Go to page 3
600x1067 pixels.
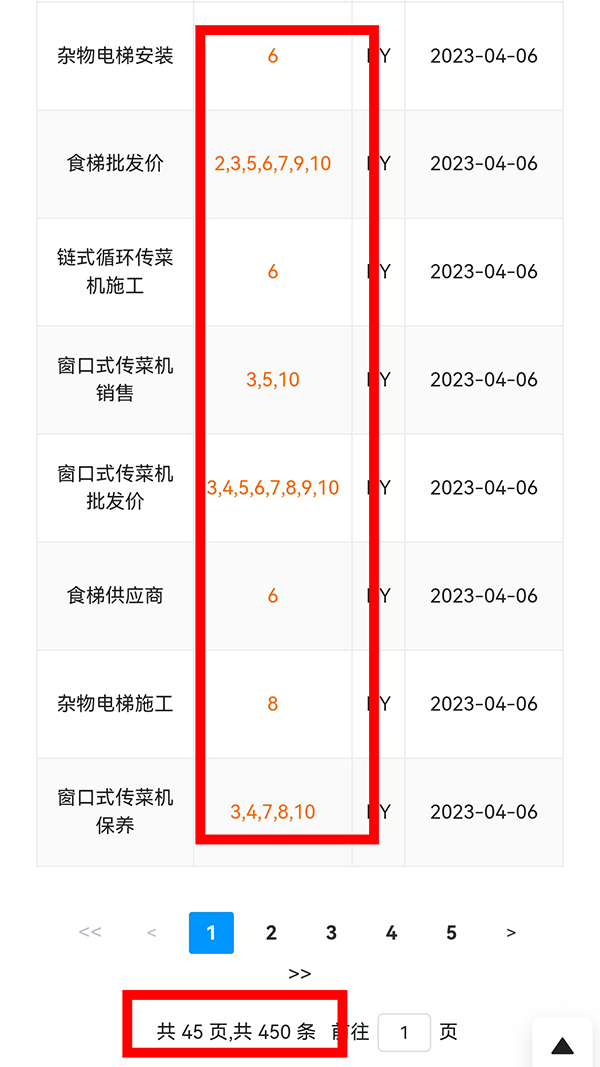tap(331, 933)
